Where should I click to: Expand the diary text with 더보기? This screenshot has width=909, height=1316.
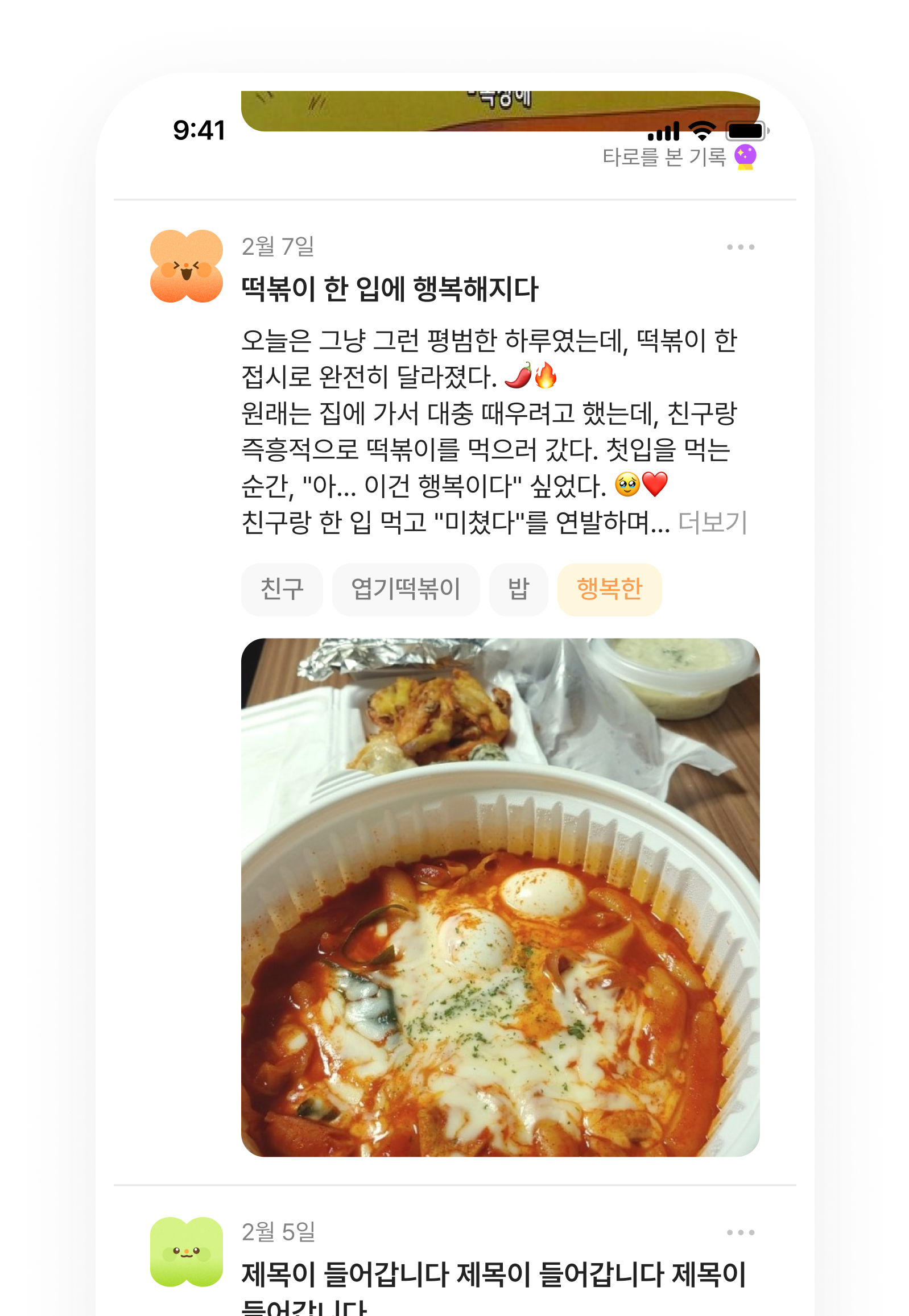click(713, 522)
